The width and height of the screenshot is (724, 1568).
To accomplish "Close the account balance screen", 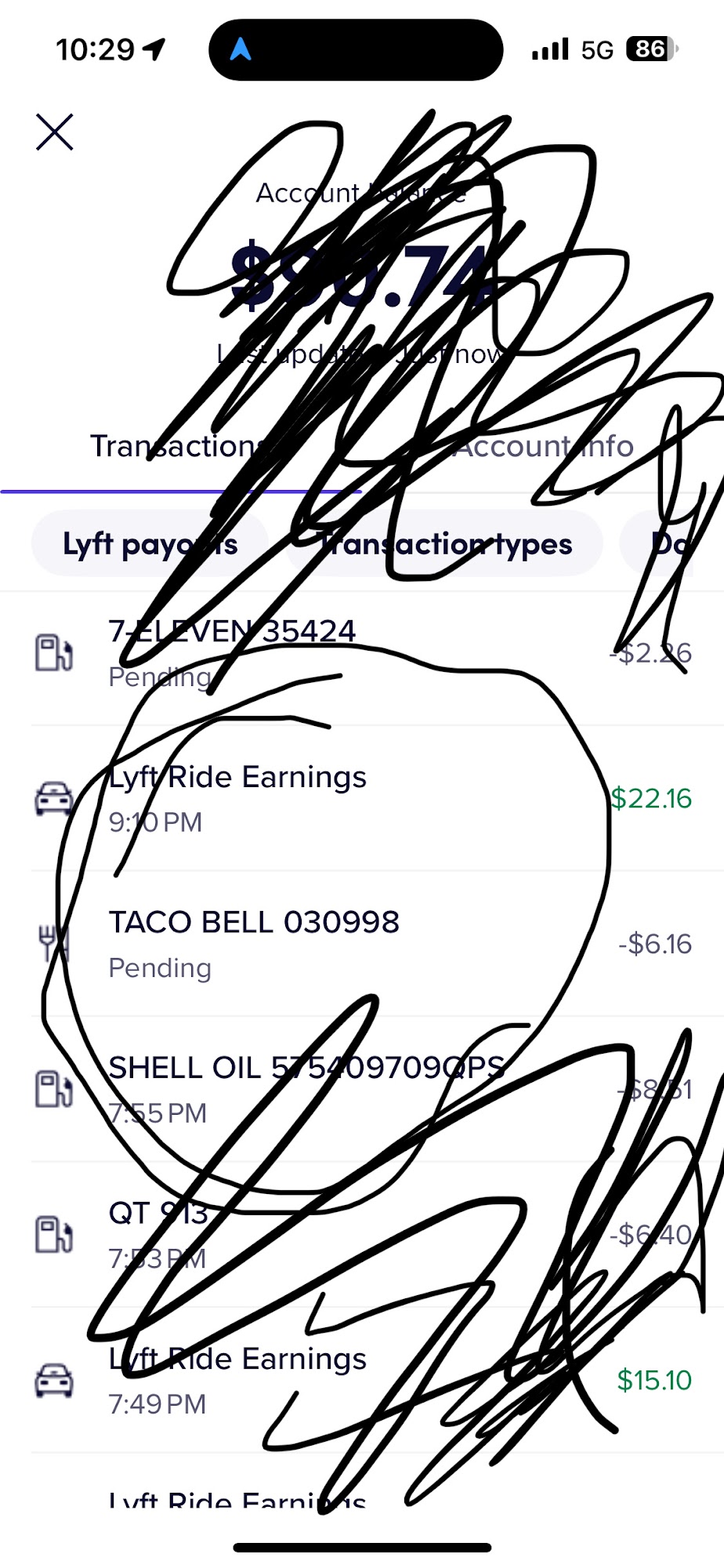I will tap(55, 132).
